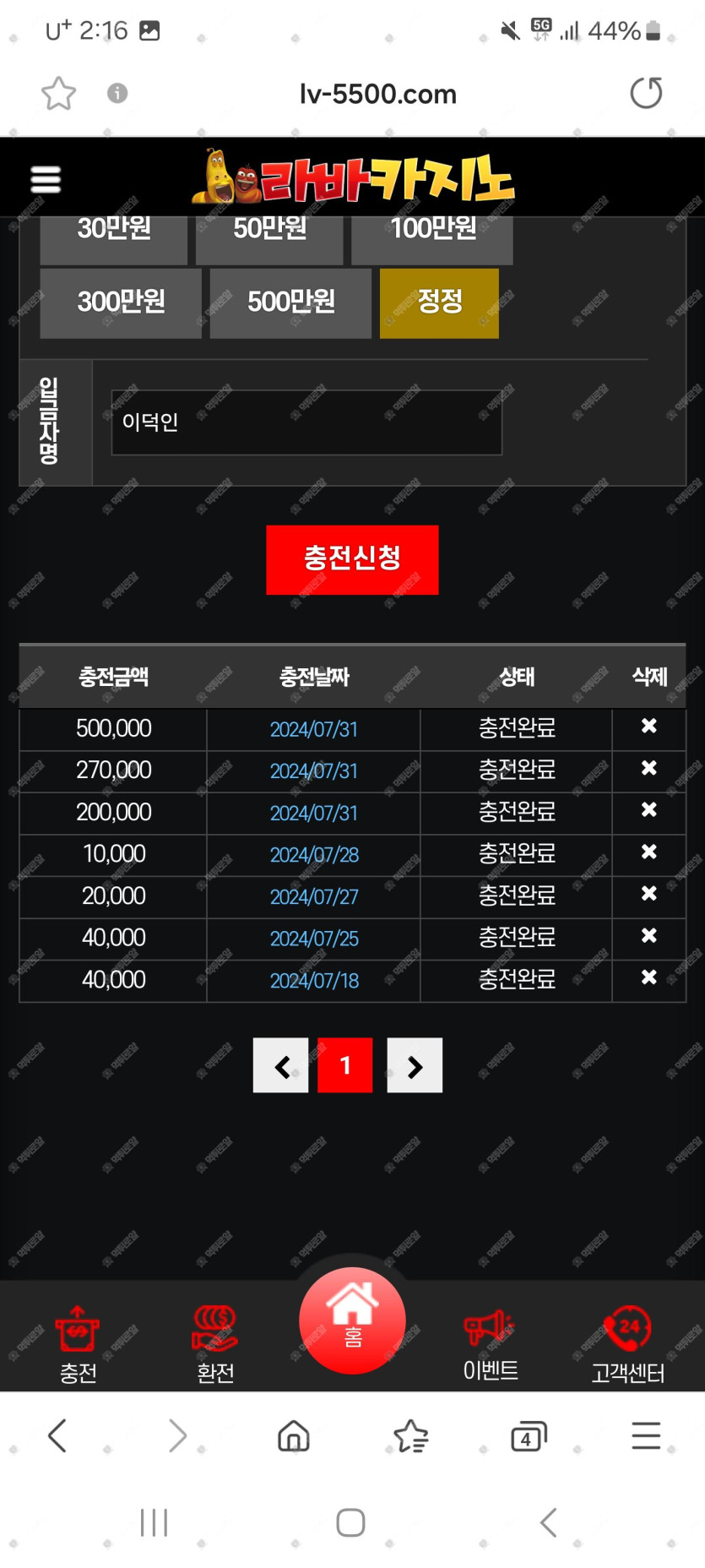Open the hamburger drawer menu
The height and width of the screenshot is (1568, 705).
(x=46, y=179)
